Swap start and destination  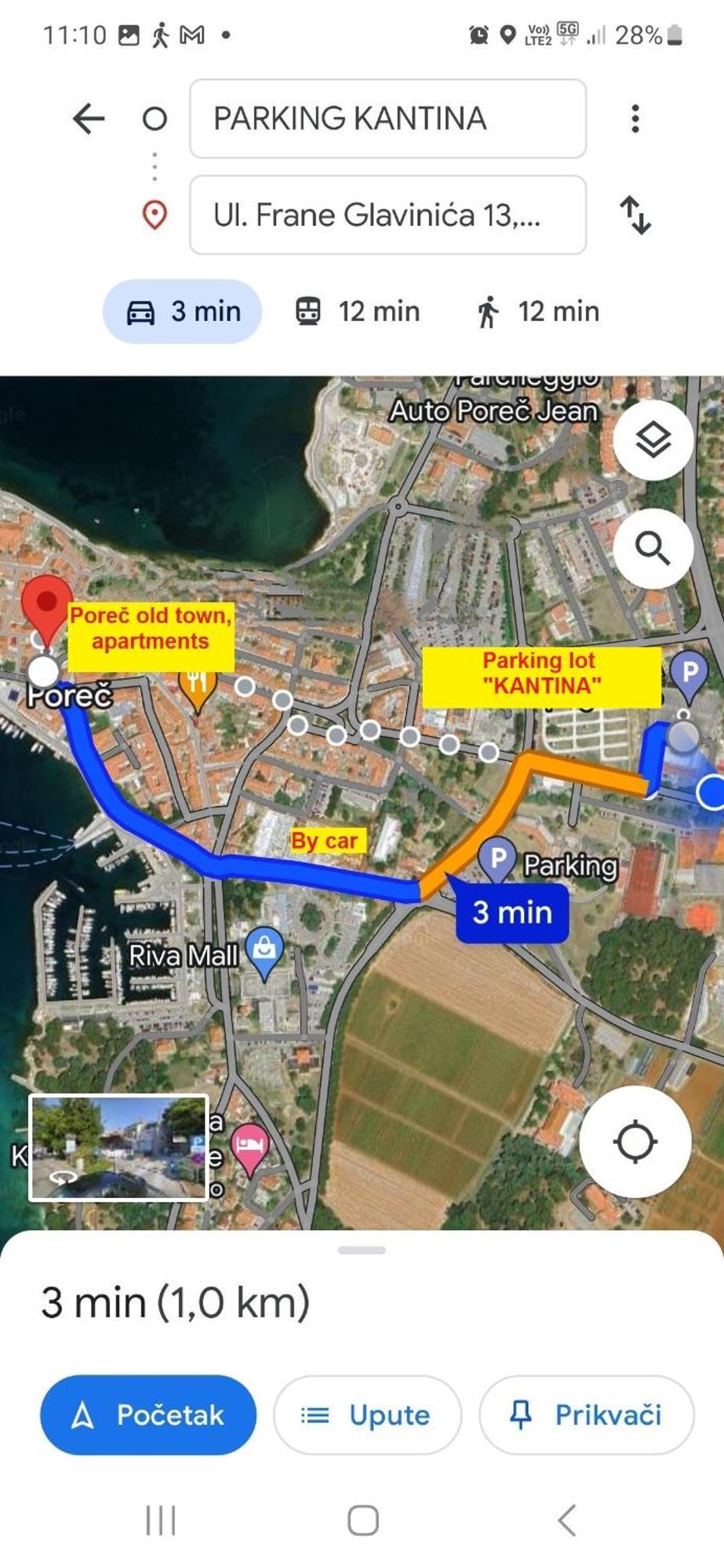pos(635,215)
